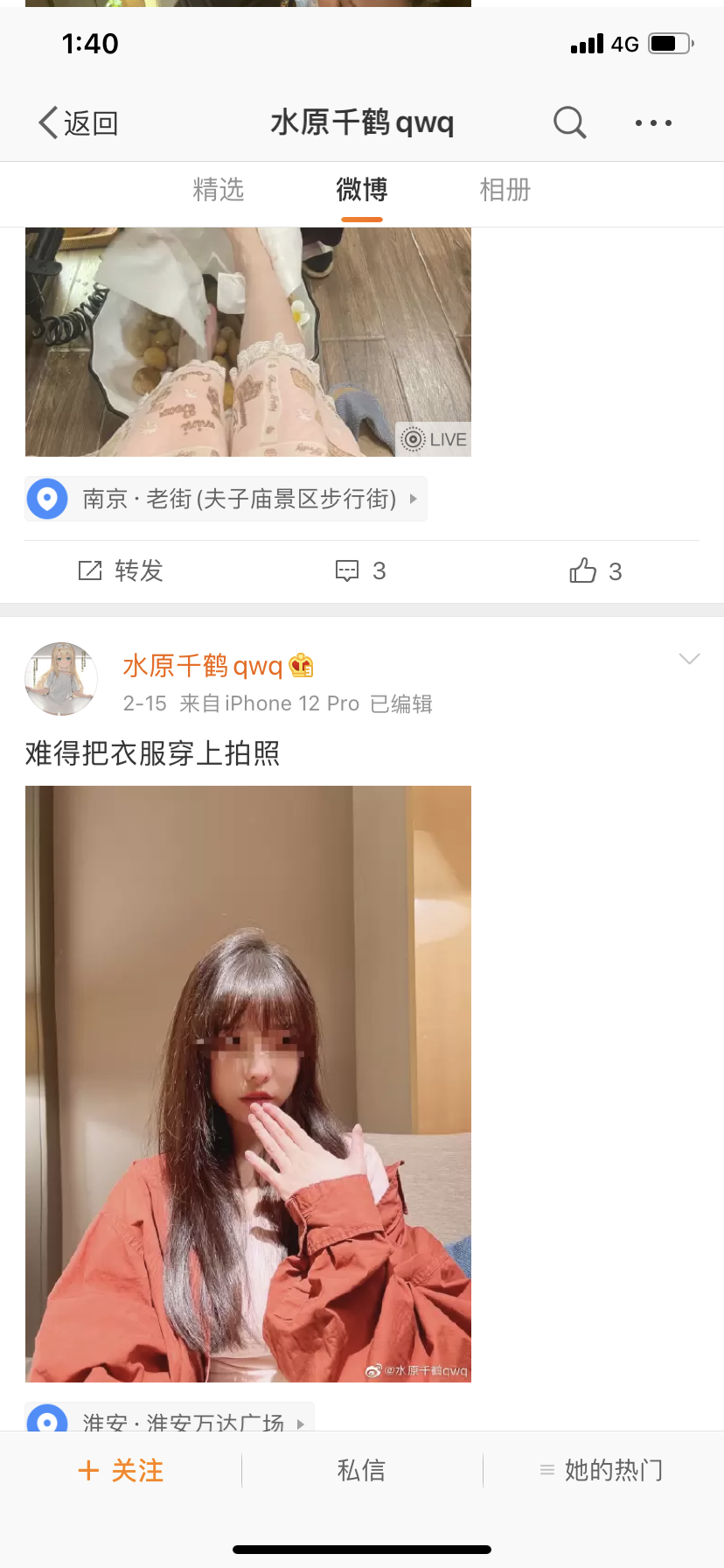Switch to the 精选 tab
This screenshot has width=724, height=1568.
219,190
